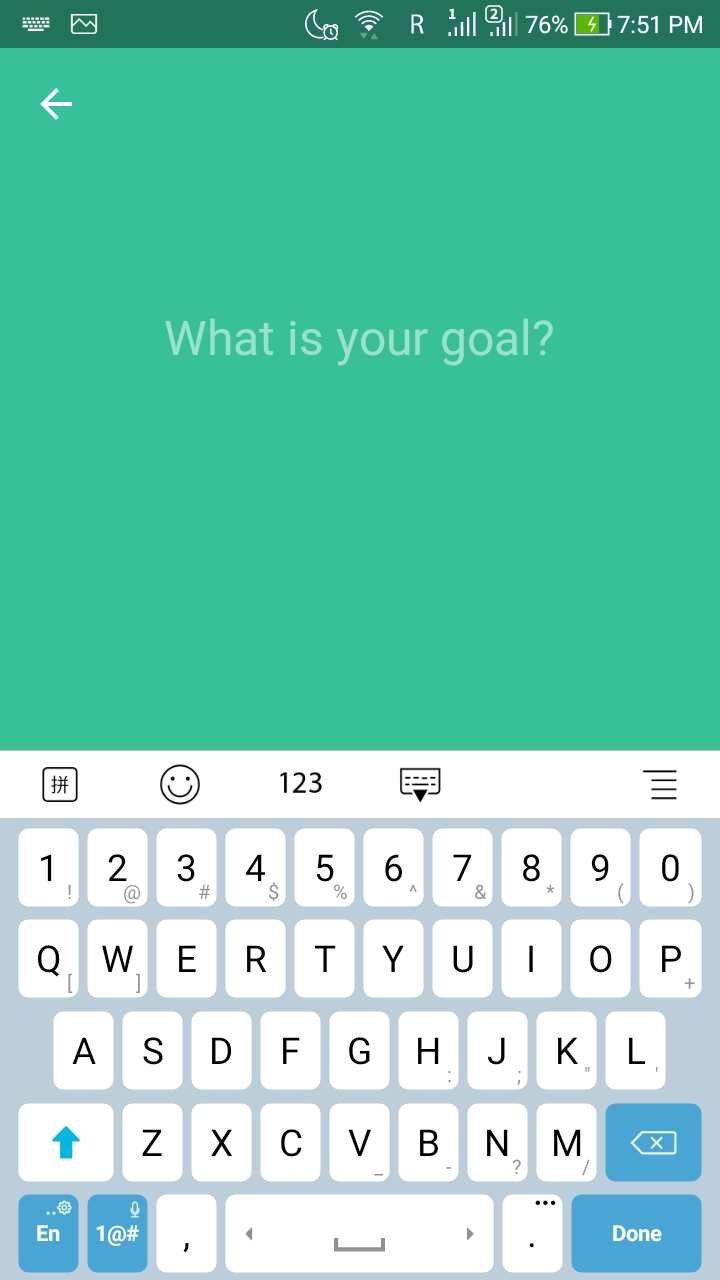Tap the shift arrow key
The height and width of the screenshot is (1280, 720).
66,1142
